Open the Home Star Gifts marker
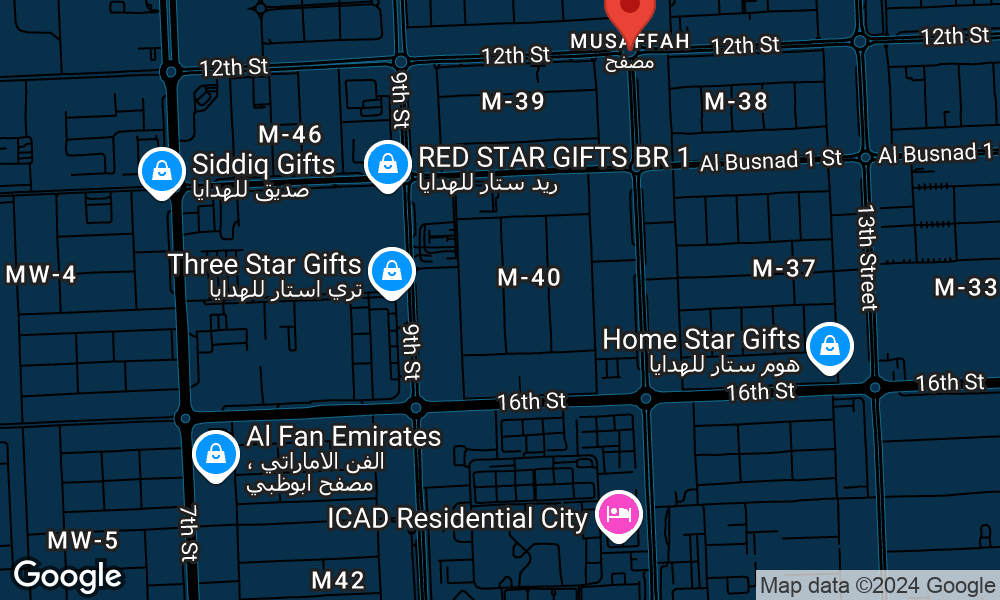Image resolution: width=1000 pixels, height=600 pixels. pyautogui.click(x=829, y=347)
